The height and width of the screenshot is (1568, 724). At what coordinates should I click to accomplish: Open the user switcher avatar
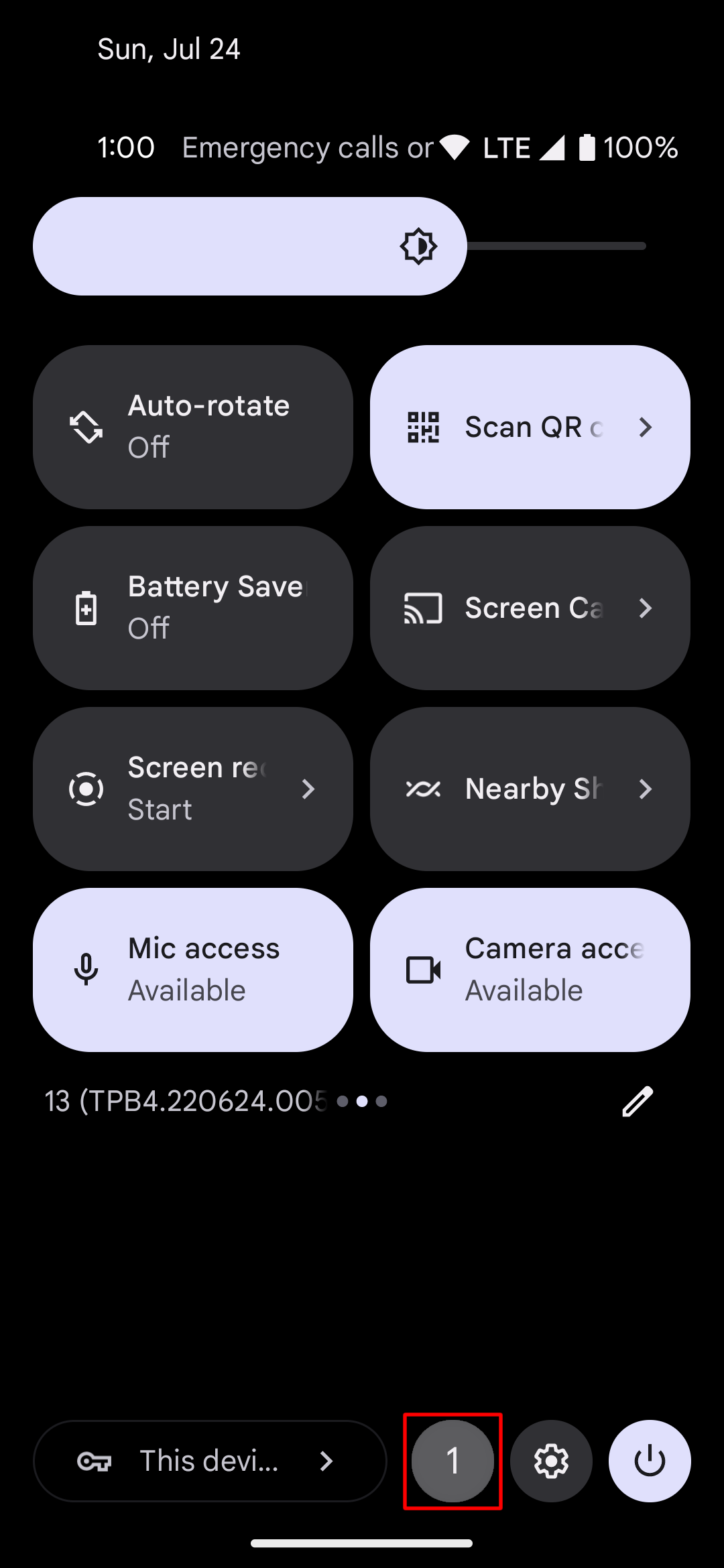452,1461
